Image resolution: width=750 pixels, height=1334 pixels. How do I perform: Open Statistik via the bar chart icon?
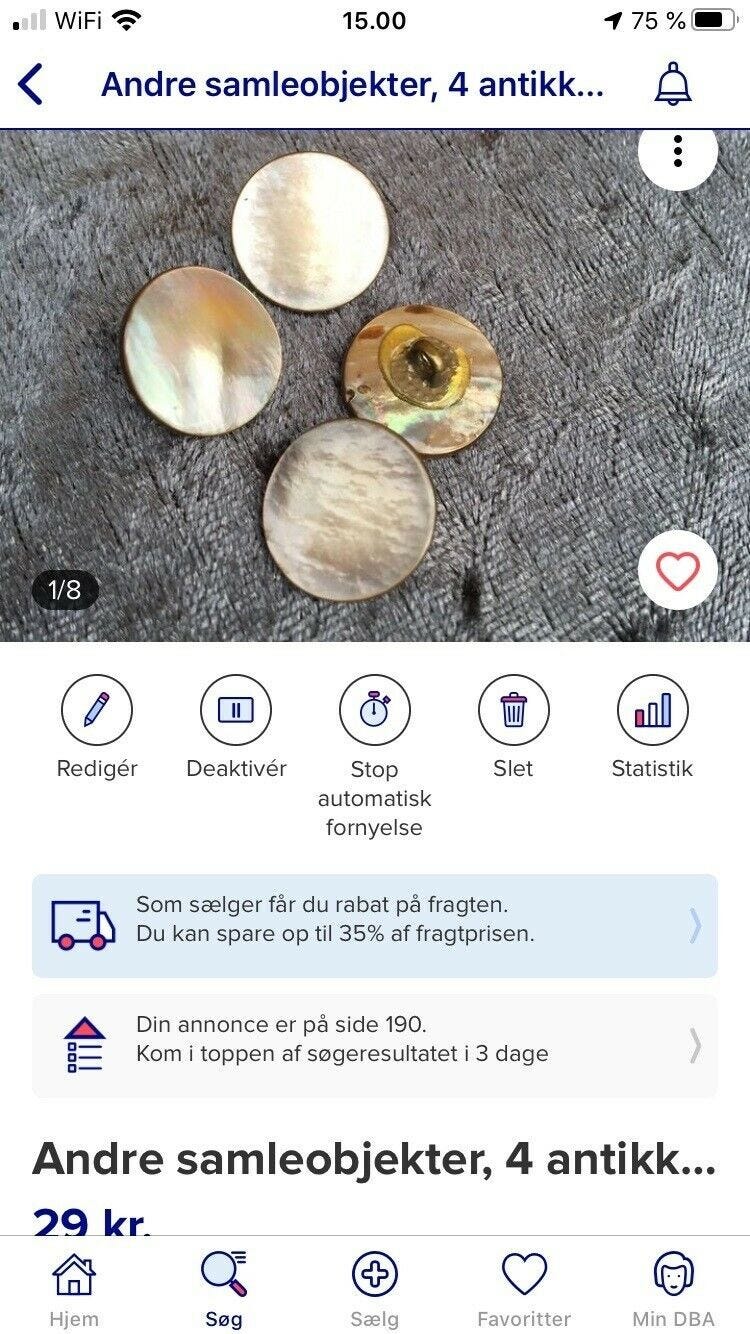pos(652,710)
